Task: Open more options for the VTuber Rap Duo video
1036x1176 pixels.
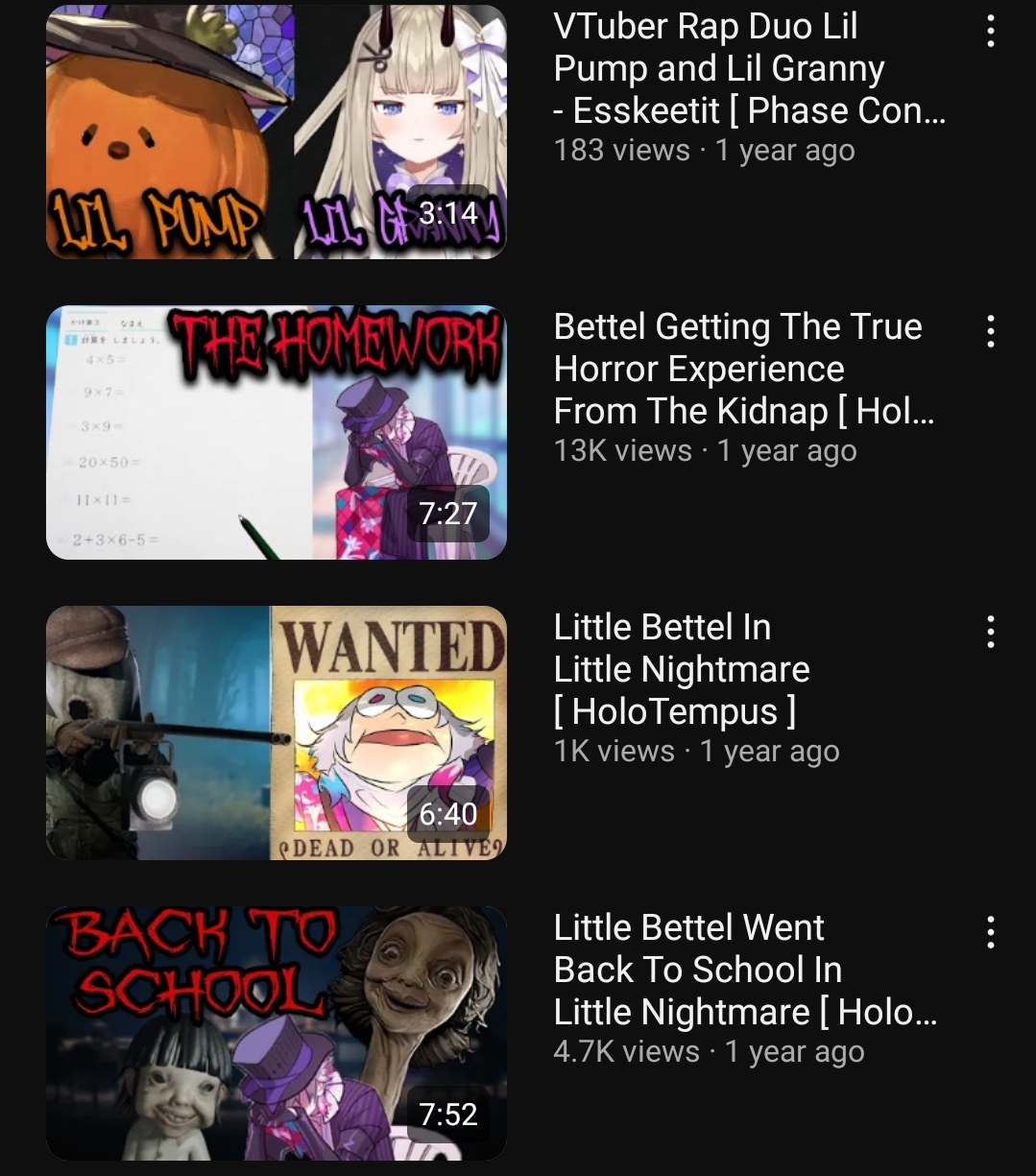Action: [x=991, y=32]
